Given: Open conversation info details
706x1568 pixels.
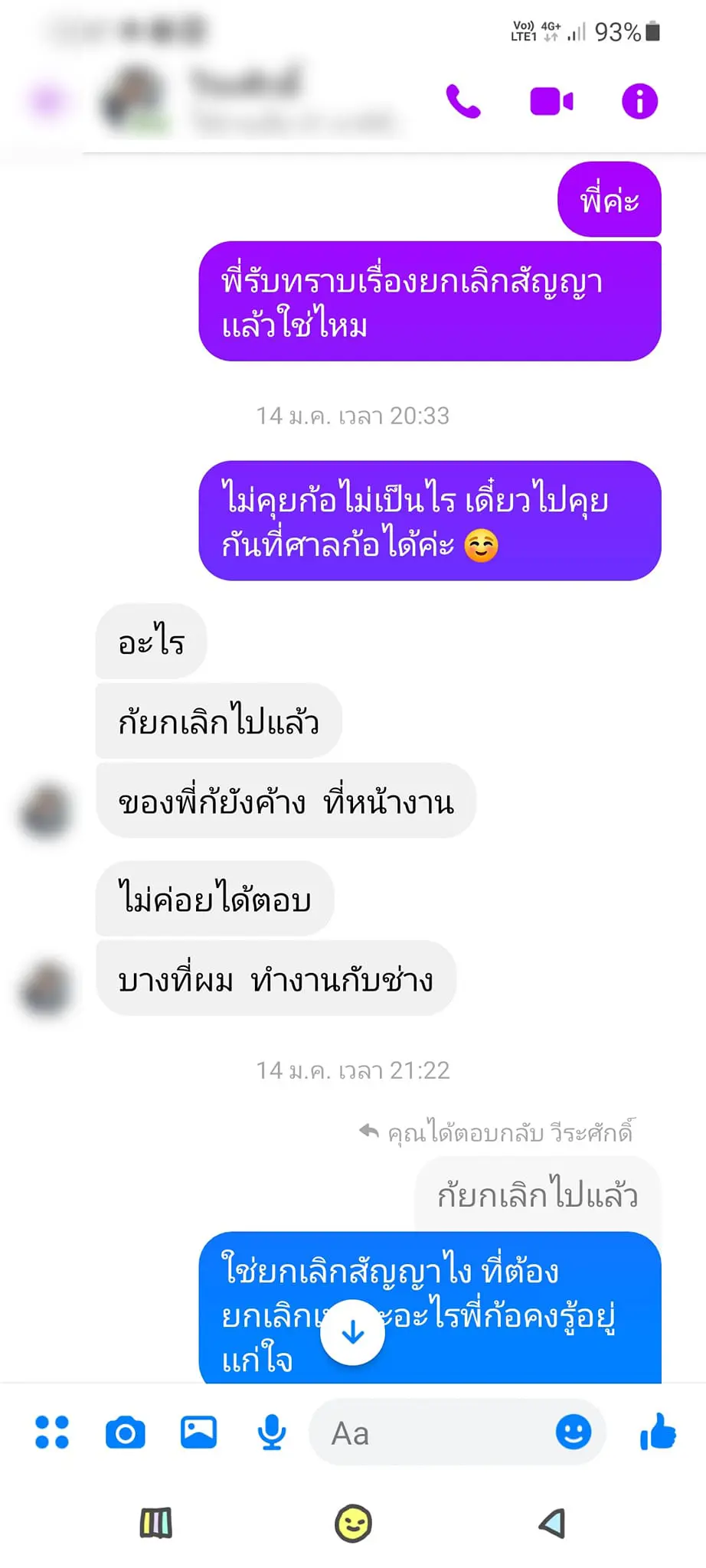Looking at the screenshot, I should tap(639, 101).
